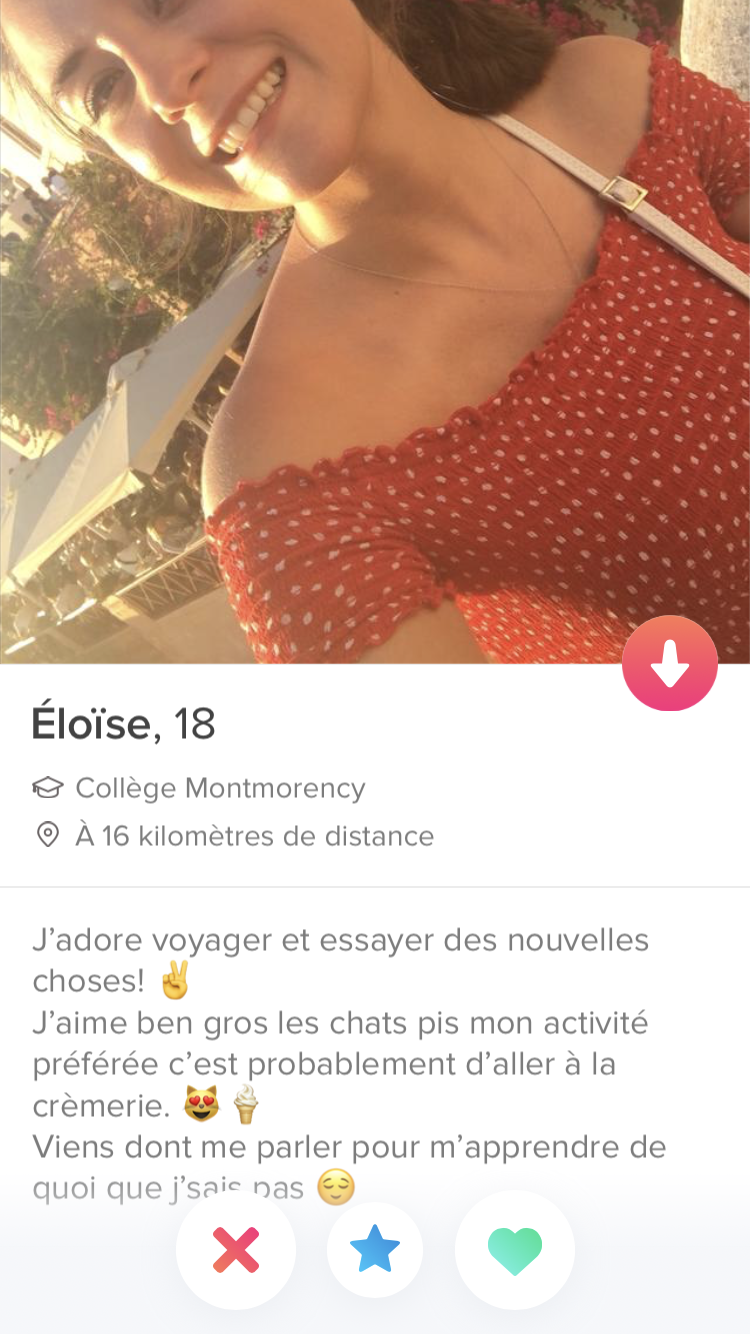Collapse the profile with the down arrow
The width and height of the screenshot is (750, 1334).
670,663
